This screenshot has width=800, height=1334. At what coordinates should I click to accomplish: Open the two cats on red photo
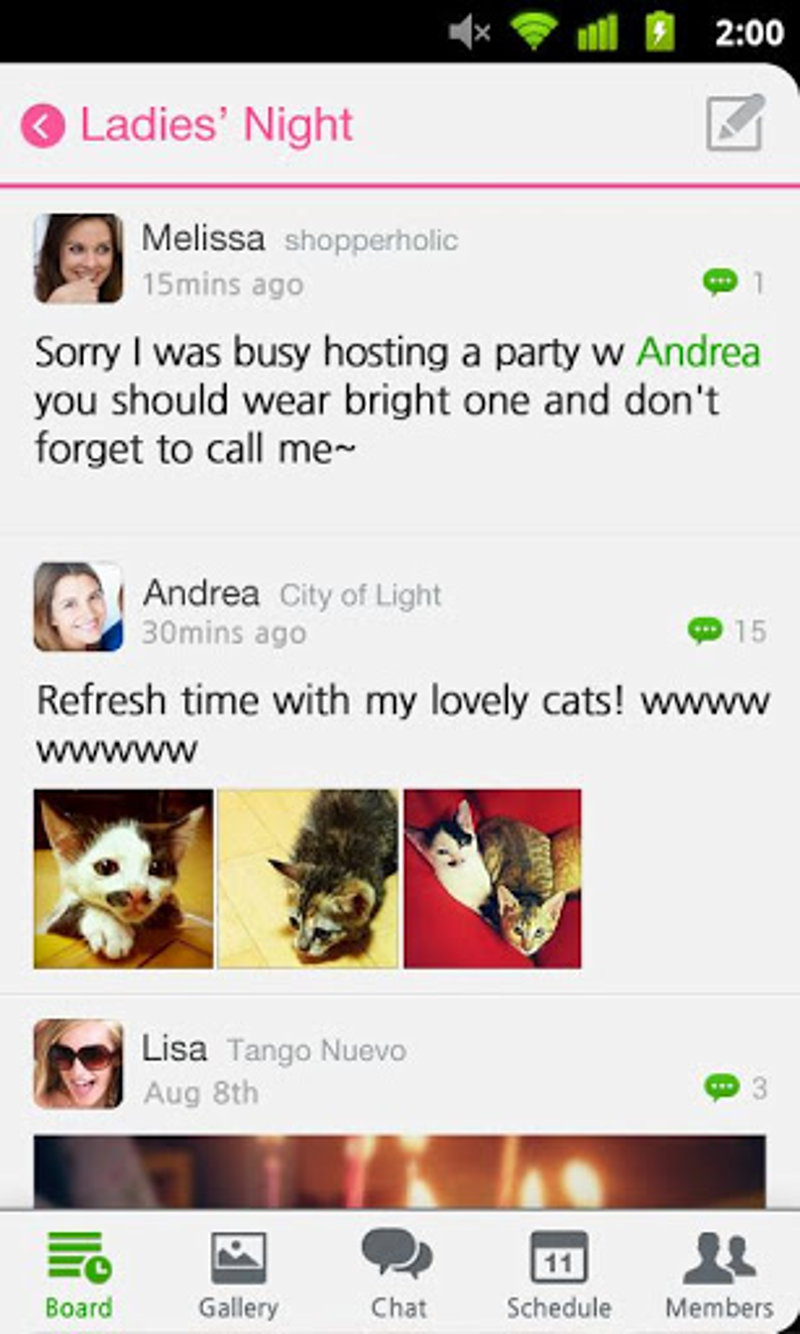492,878
